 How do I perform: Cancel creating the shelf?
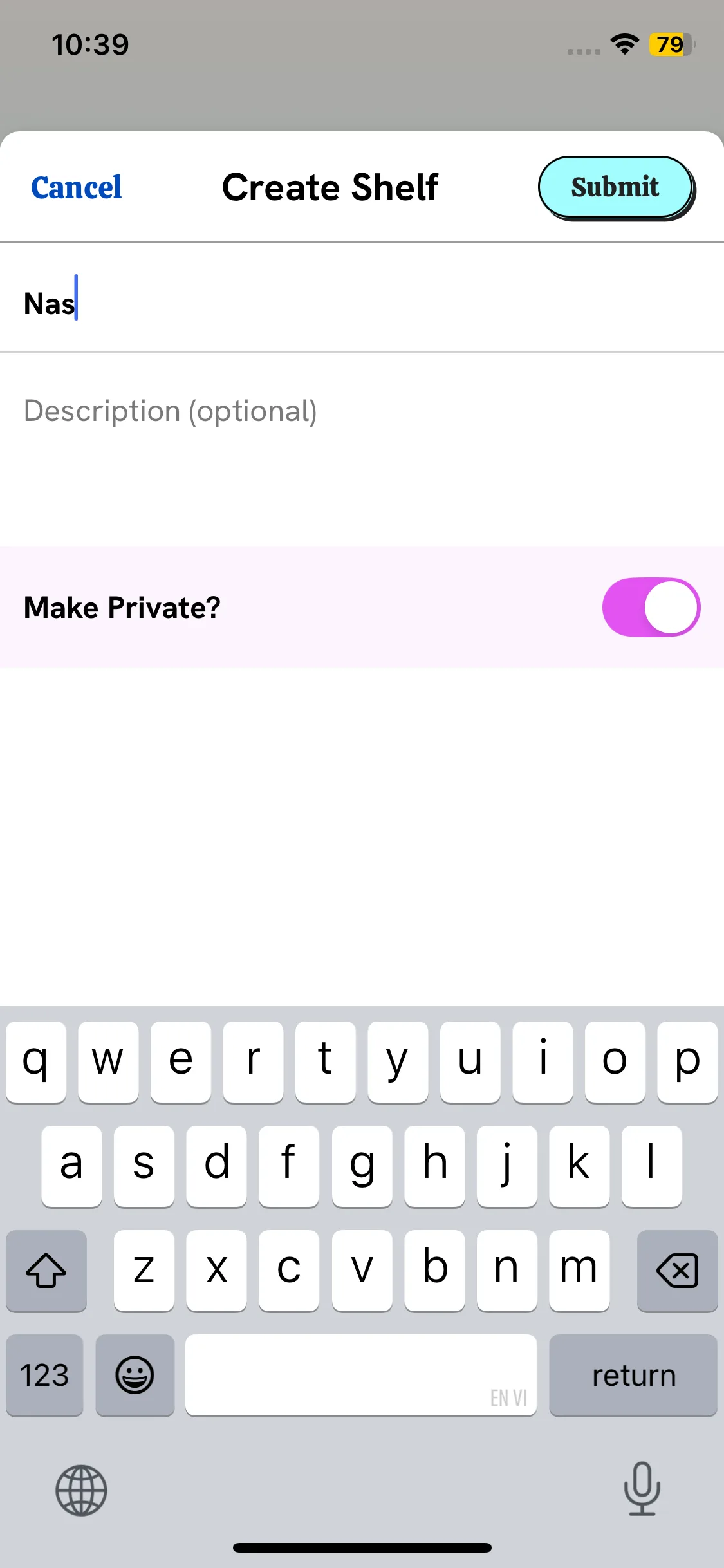tap(76, 187)
